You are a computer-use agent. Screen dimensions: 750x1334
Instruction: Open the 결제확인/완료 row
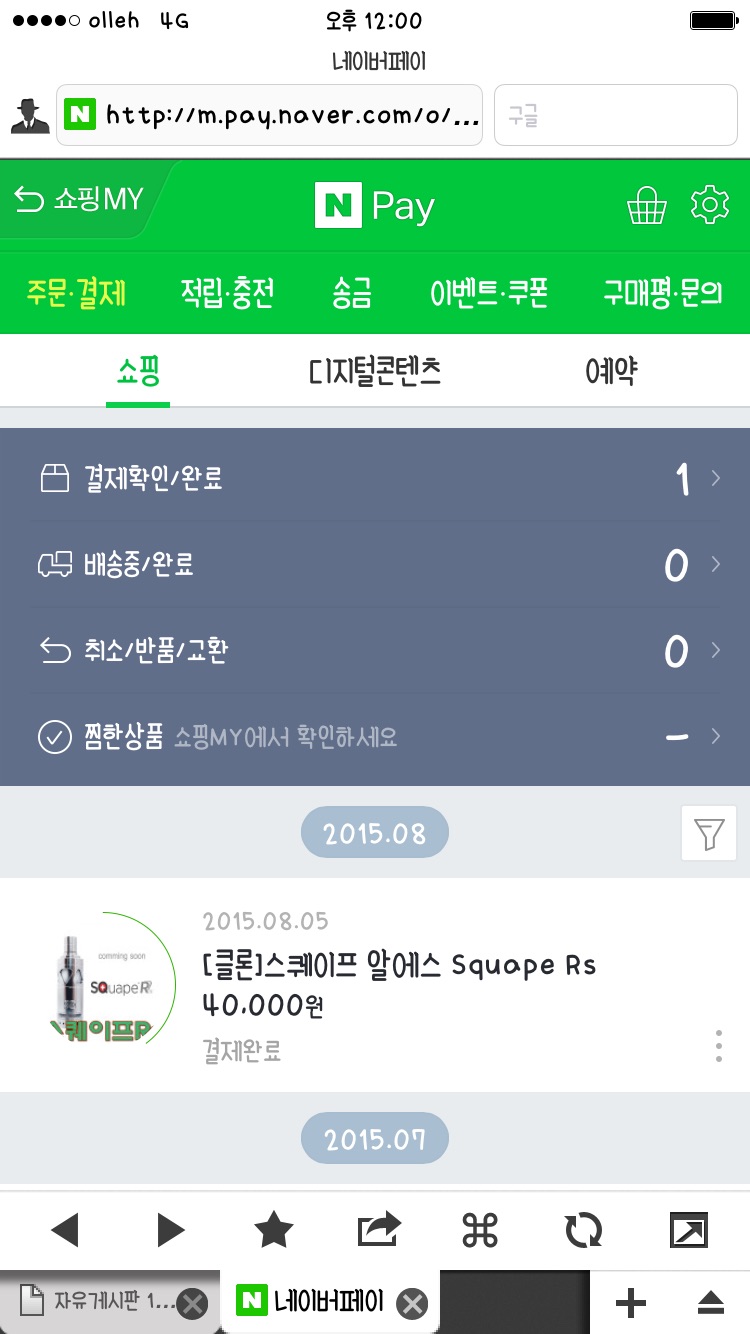coord(375,479)
